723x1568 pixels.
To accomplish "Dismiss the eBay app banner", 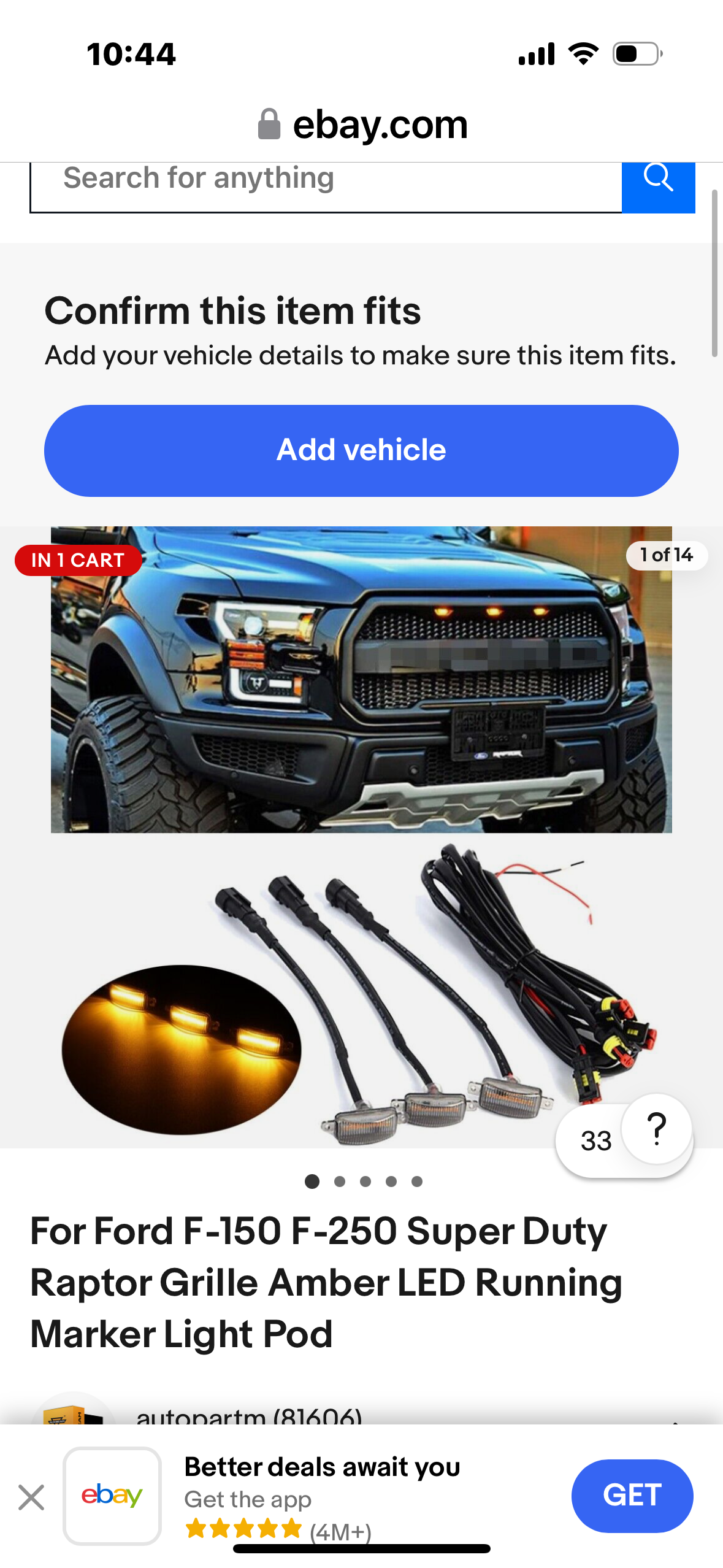I will (x=31, y=1497).
